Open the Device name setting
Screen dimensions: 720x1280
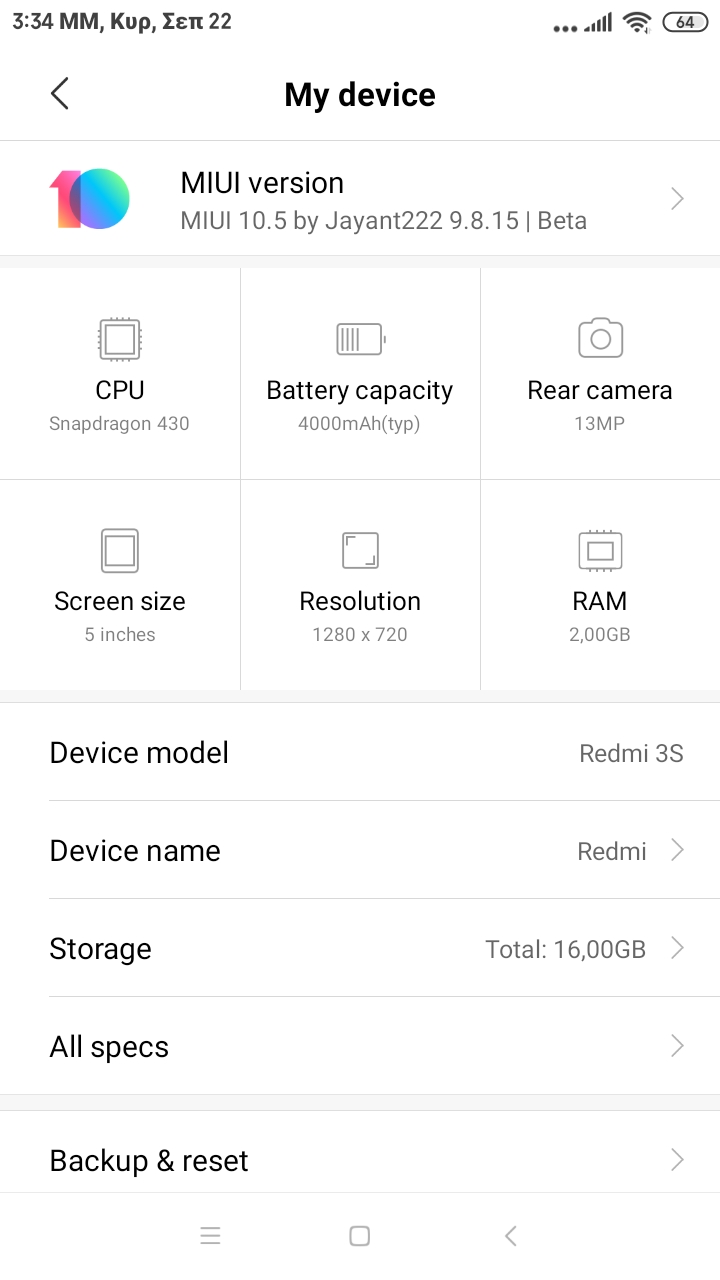[360, 851]
